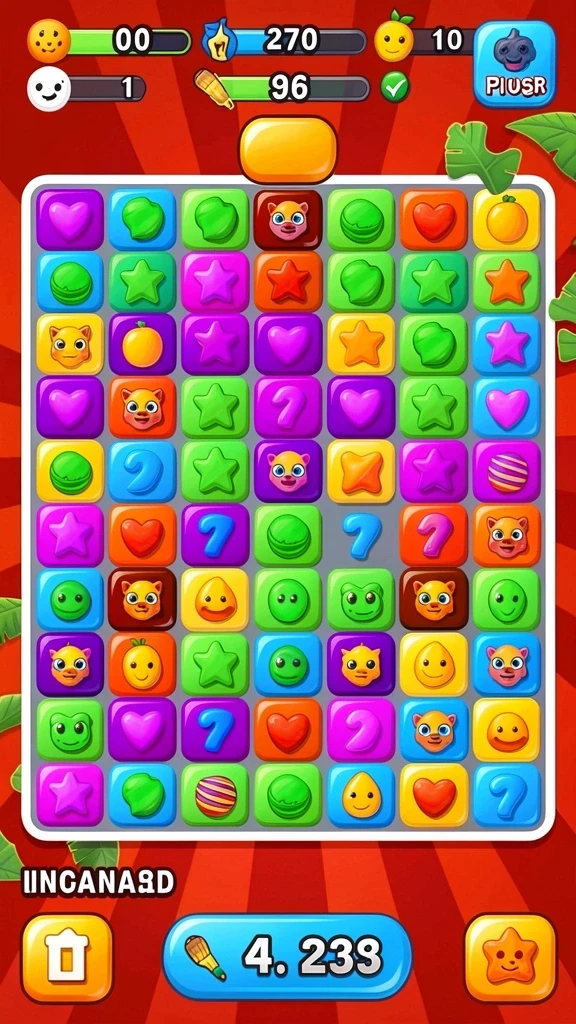The height and width of the screenshot is (1024, 576).
Task: Tap the orange star face booster button
Action: point(510,957)
